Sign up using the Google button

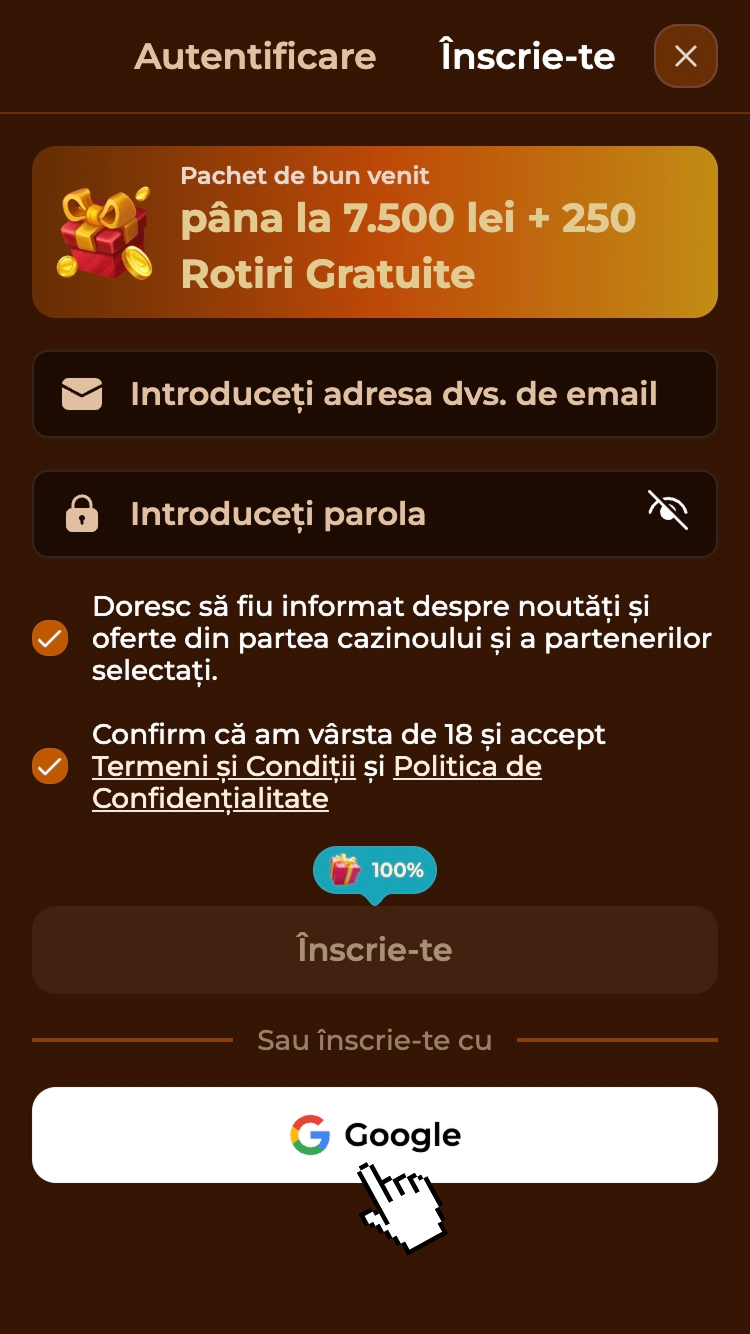[x=375, y=1135]
